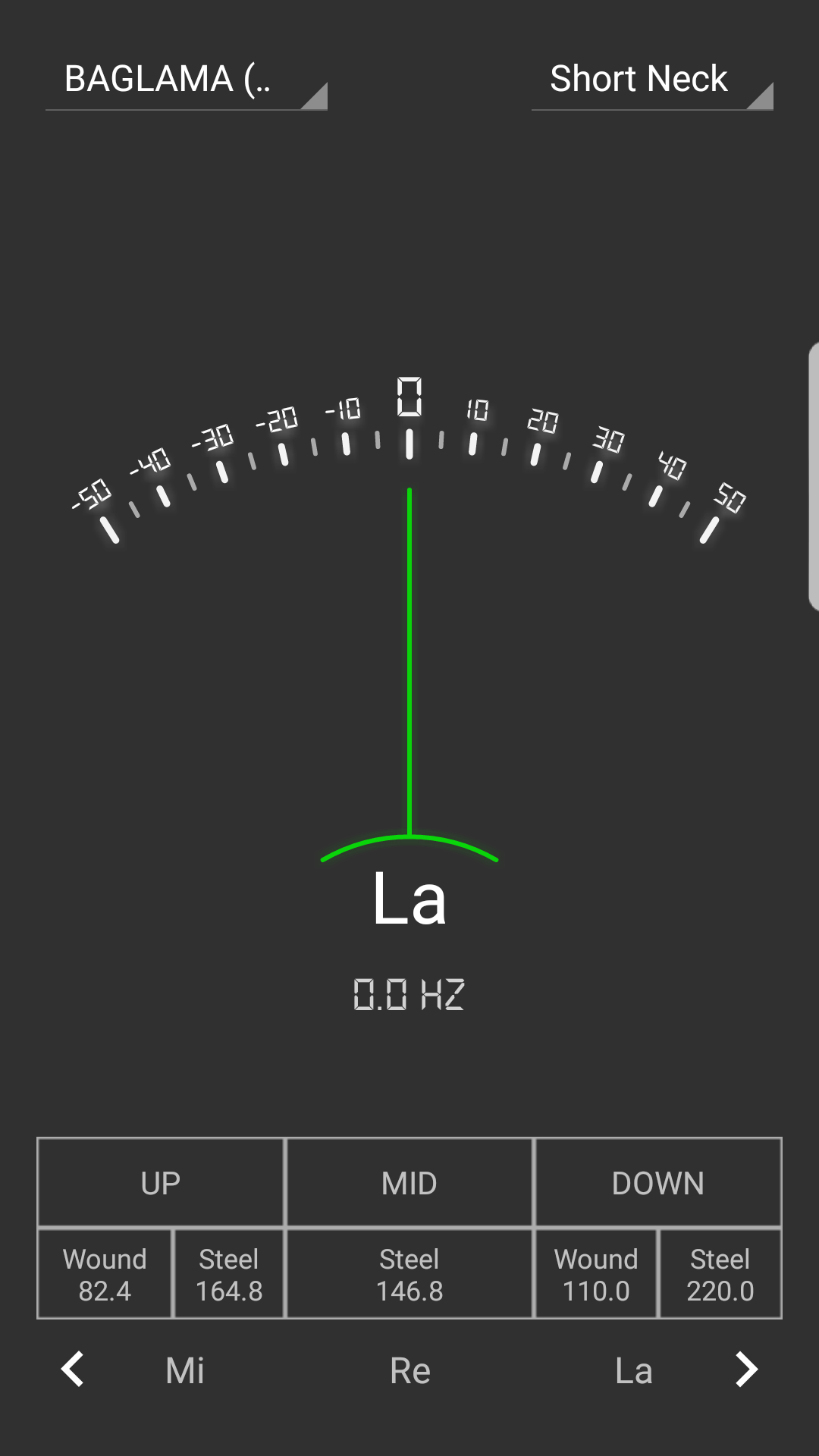819x1456 pixels.
Task: Switch to the DOWN string group
Action: [658, 1181]
